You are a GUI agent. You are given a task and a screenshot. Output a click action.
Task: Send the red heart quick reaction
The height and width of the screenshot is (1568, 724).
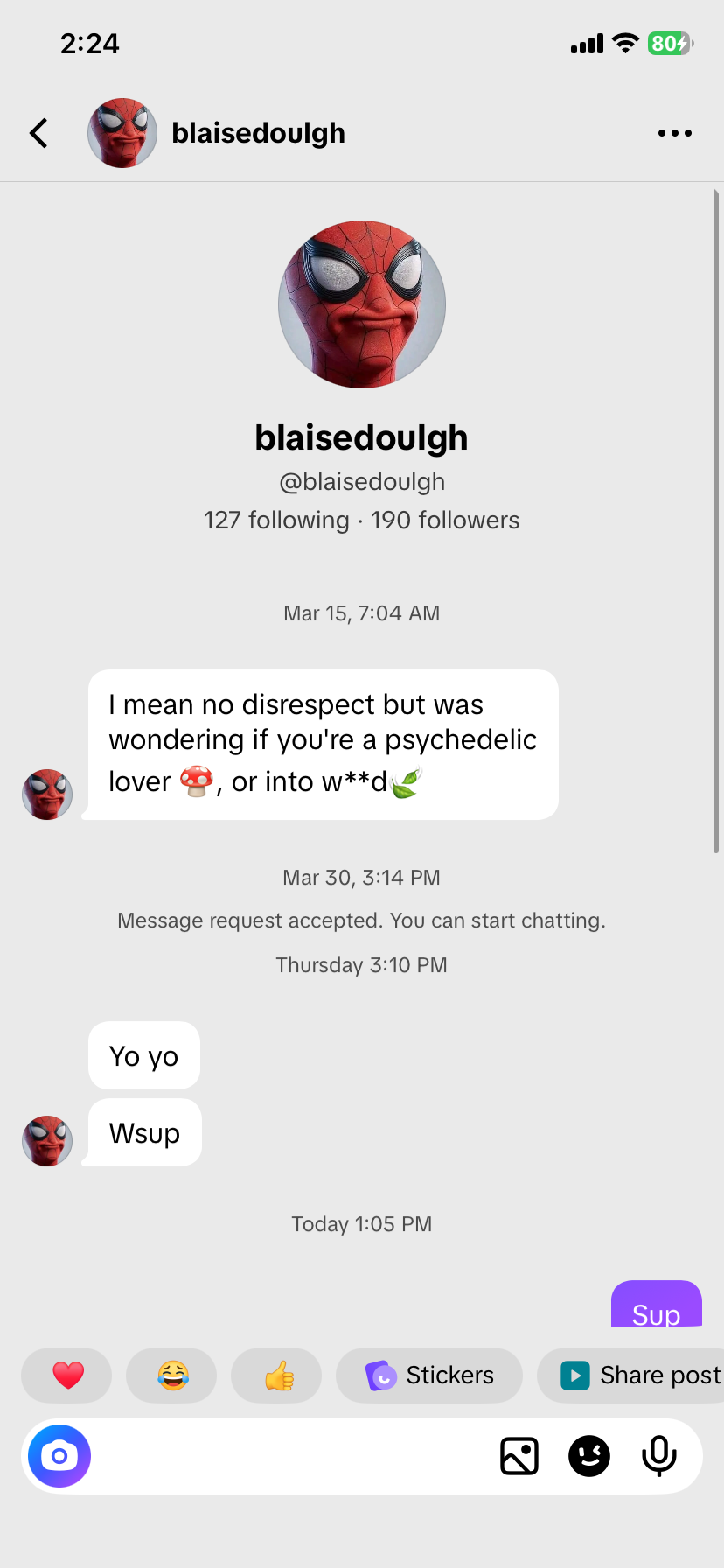pos(67,1375)
